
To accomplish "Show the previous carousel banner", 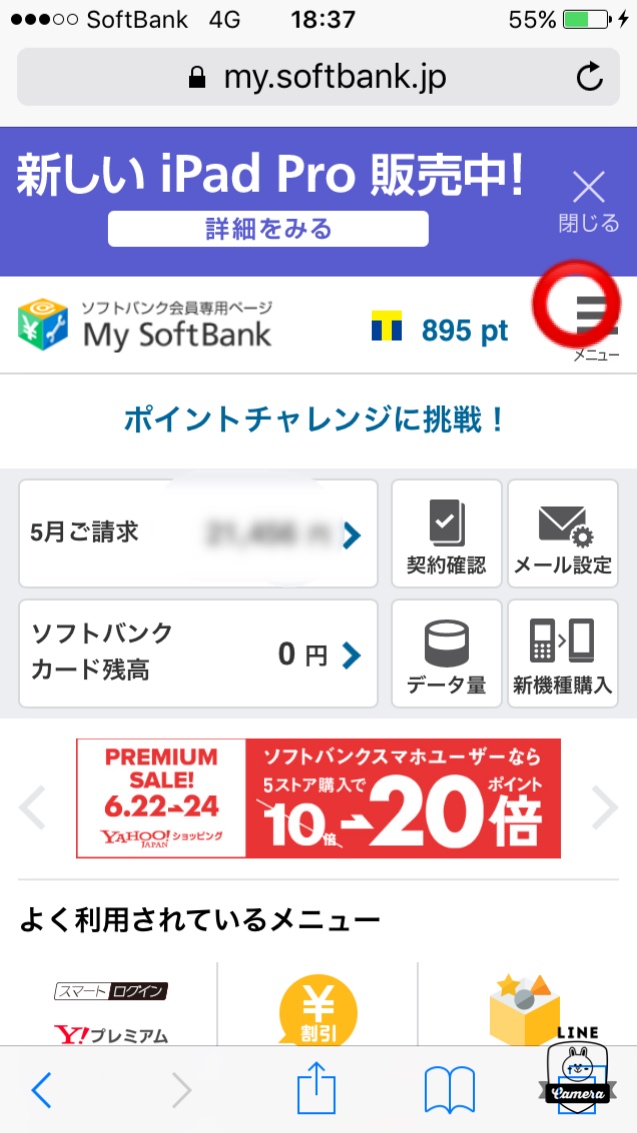I will click(x=32, y=808).
